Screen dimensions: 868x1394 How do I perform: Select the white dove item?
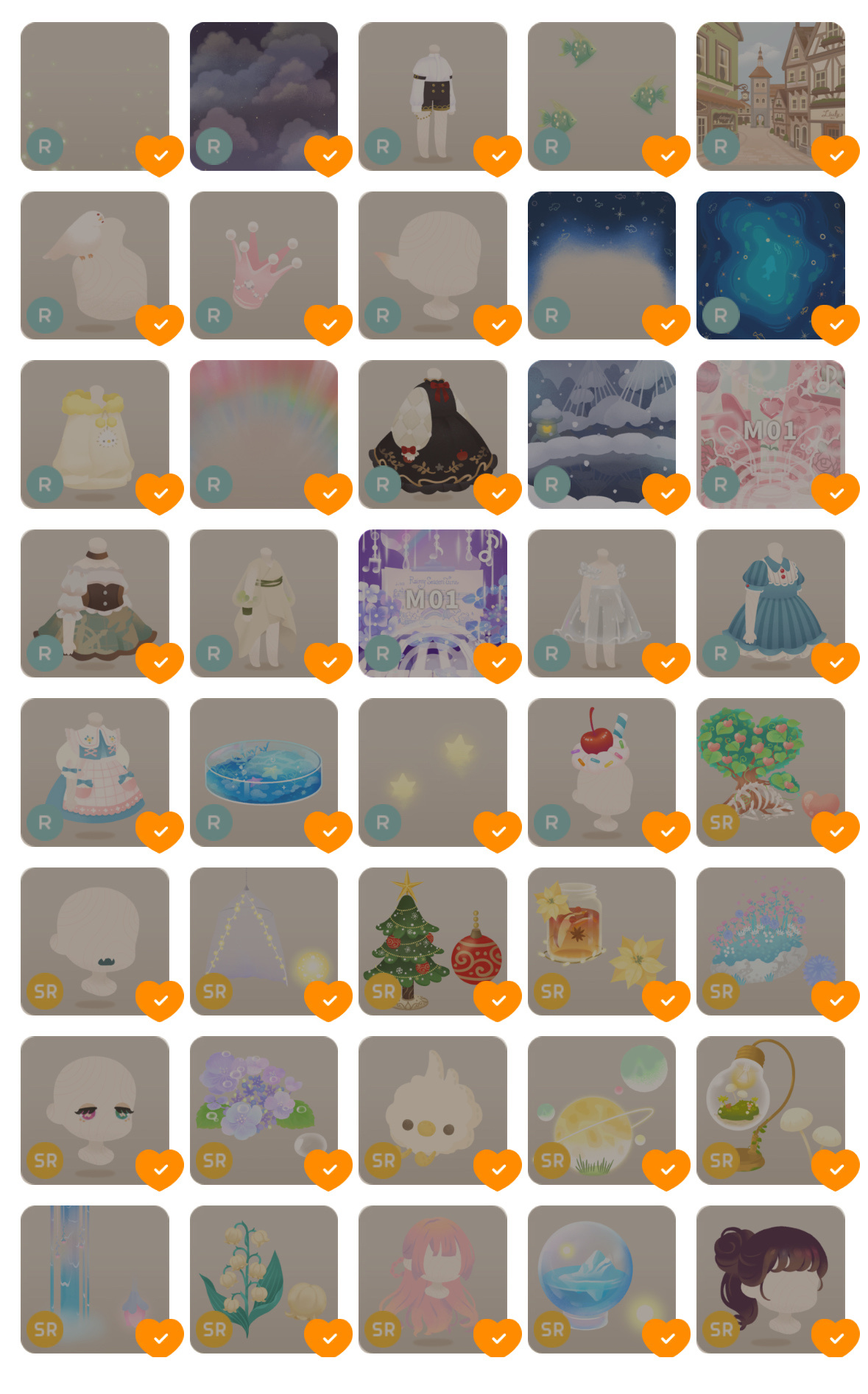[95, 265]
